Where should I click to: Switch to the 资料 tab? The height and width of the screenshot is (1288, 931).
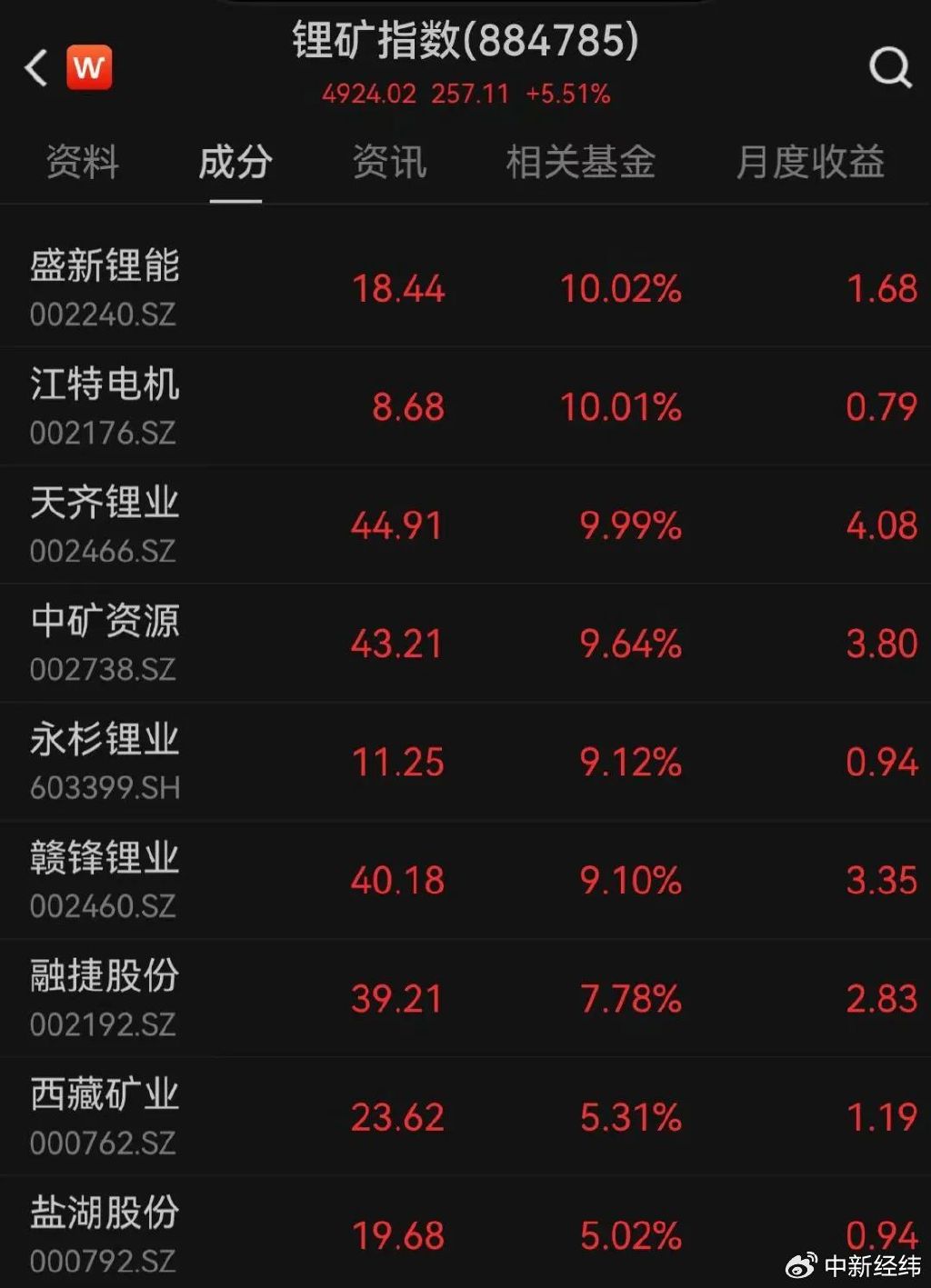click(80, 164)
